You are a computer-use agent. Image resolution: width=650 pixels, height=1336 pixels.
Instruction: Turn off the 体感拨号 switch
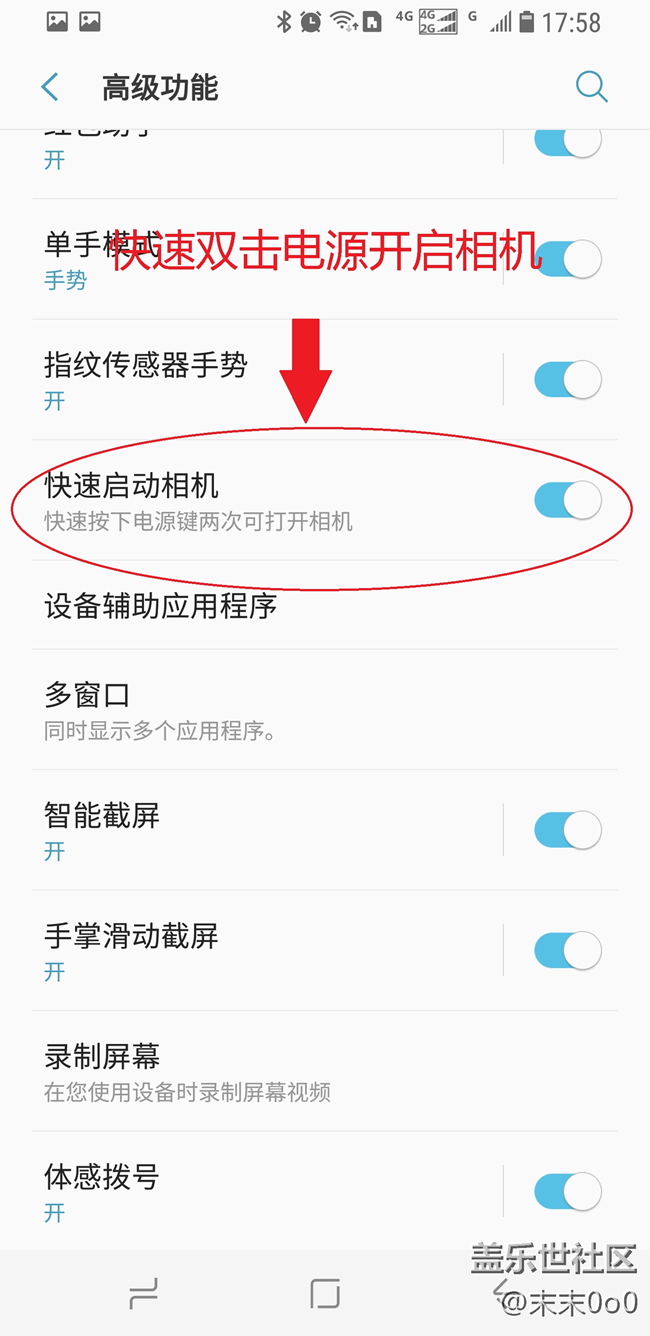pyautogui.click(x=568, y=1191)
